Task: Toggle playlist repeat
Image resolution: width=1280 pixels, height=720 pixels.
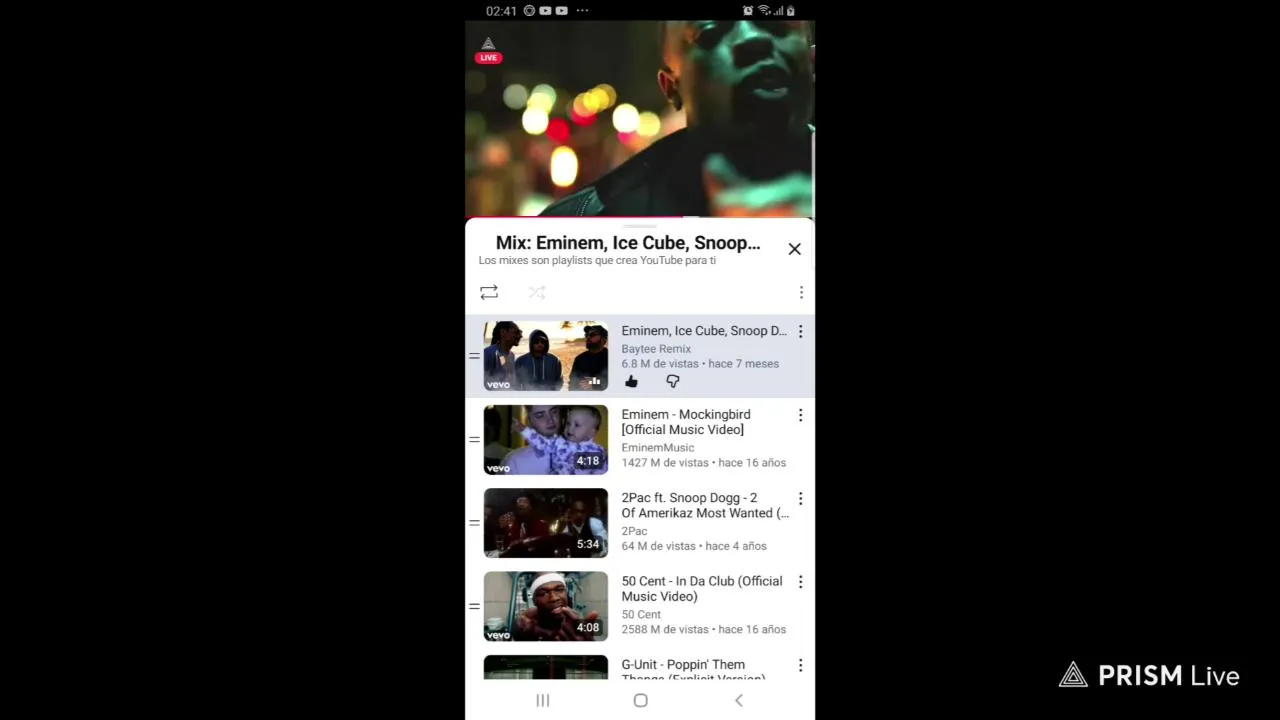Action: tap(489, 292)
